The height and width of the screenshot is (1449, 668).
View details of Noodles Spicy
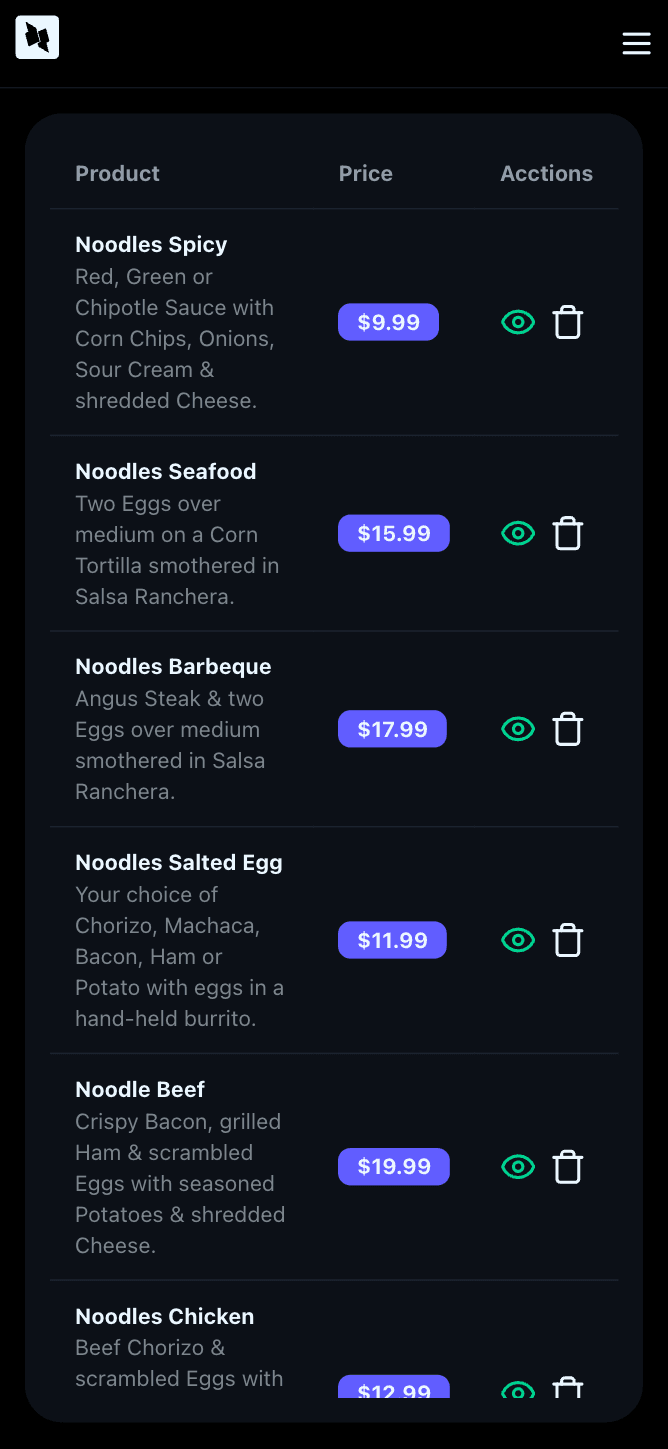tap(518, 322)
